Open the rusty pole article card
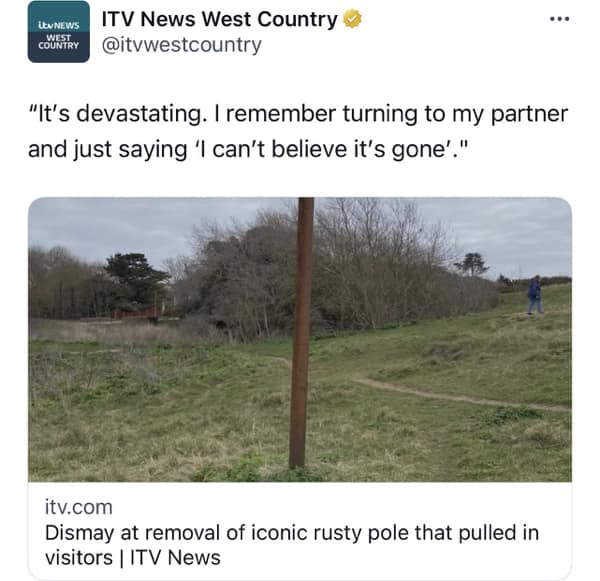This screenshot has width=600, height=581. click(x=300, y=340)
